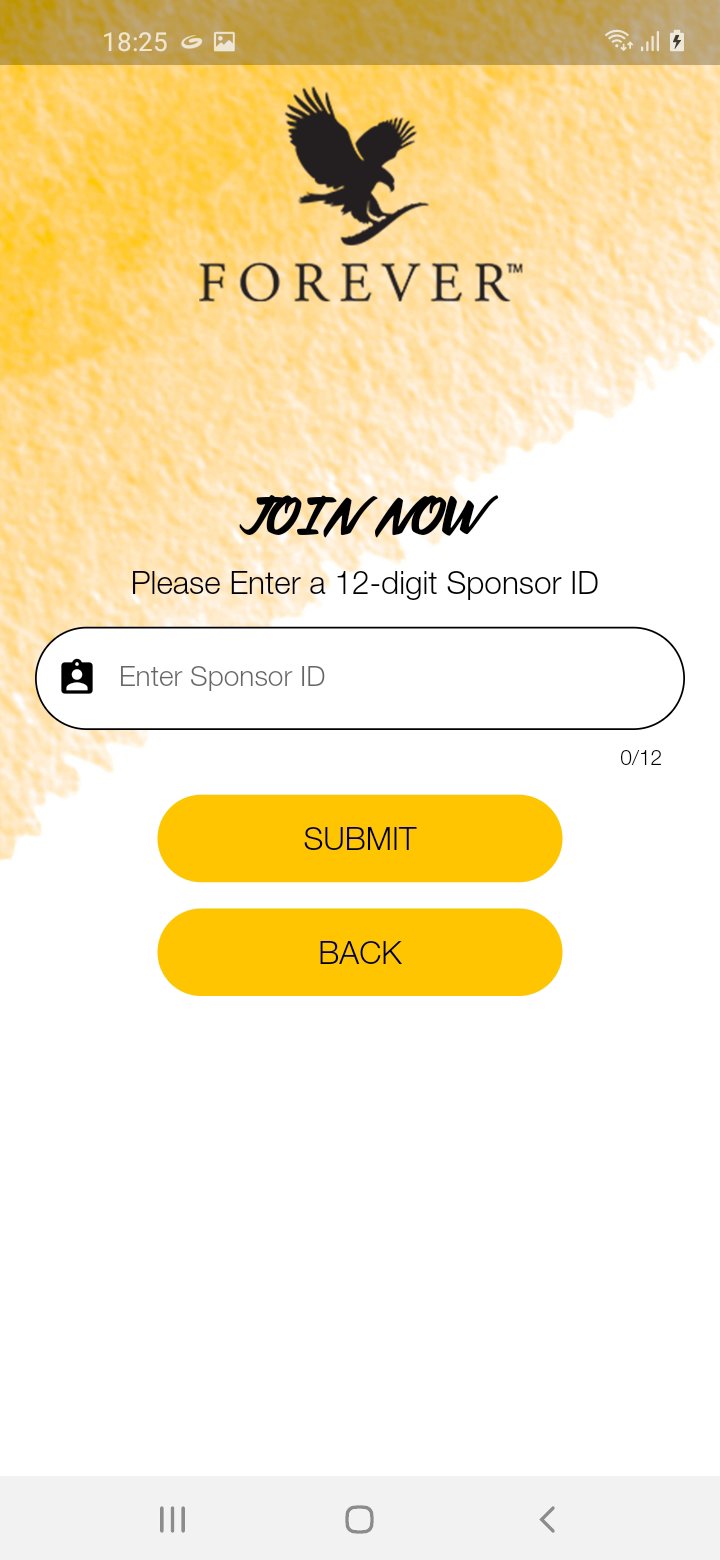Submit the sponsor ID
Image resolution: width=720 pixels, height=1560 pixels.
point(360,838)
